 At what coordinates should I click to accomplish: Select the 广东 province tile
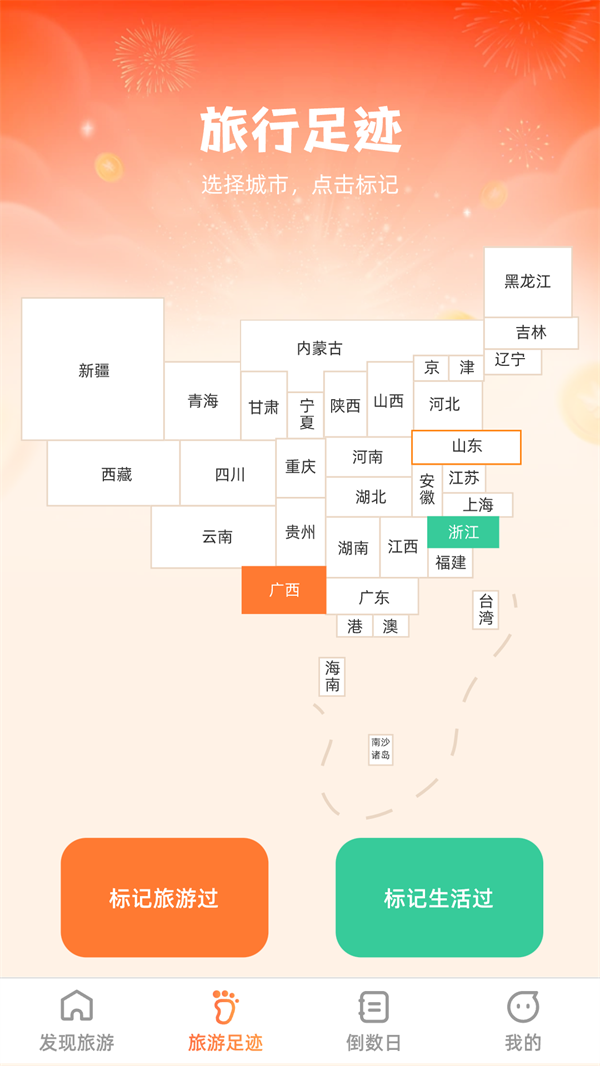pyautogui.click(x=373, y=597)
